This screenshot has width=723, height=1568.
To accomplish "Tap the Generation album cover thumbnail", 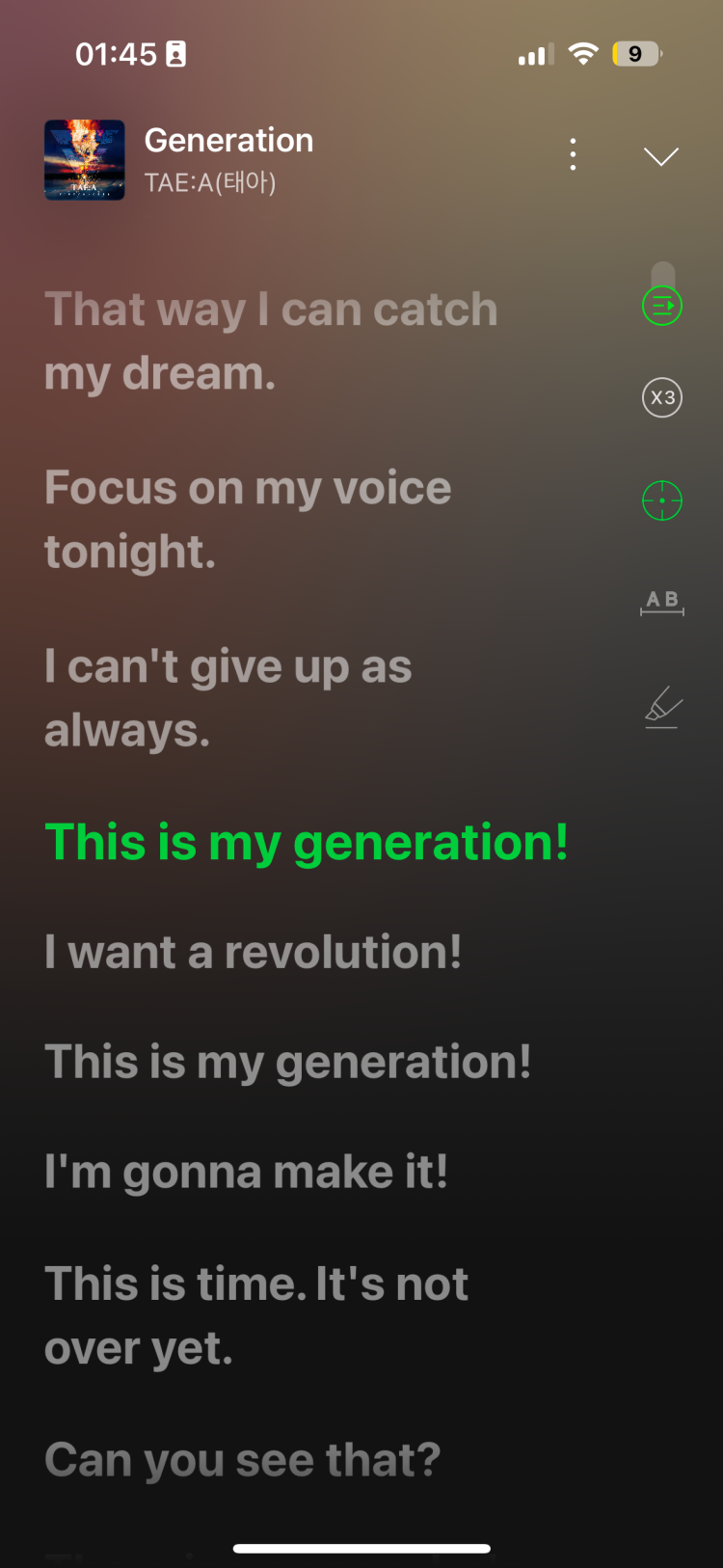I will coord(85,160).
